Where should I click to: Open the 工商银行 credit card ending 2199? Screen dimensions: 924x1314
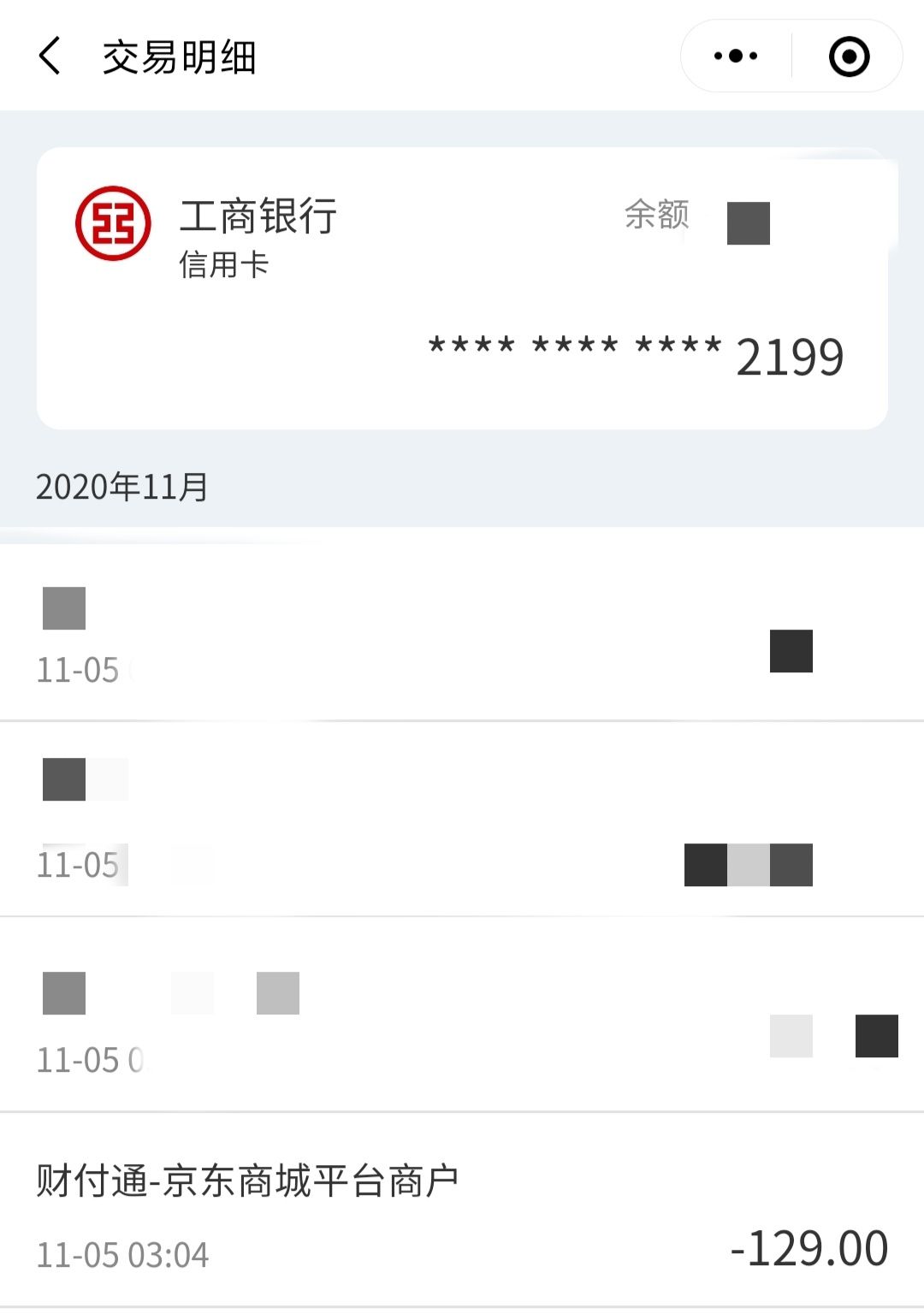coord(462,288)
